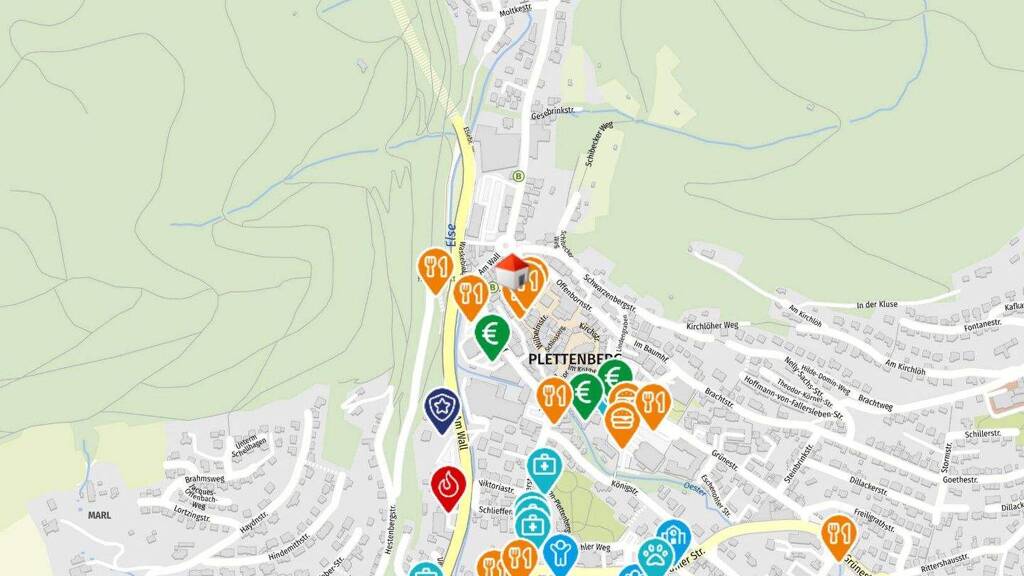Select the restaurant marker near Freiligrathstr.
Viewport: 1024px width, 576px height.
click(x=837, y=533)
